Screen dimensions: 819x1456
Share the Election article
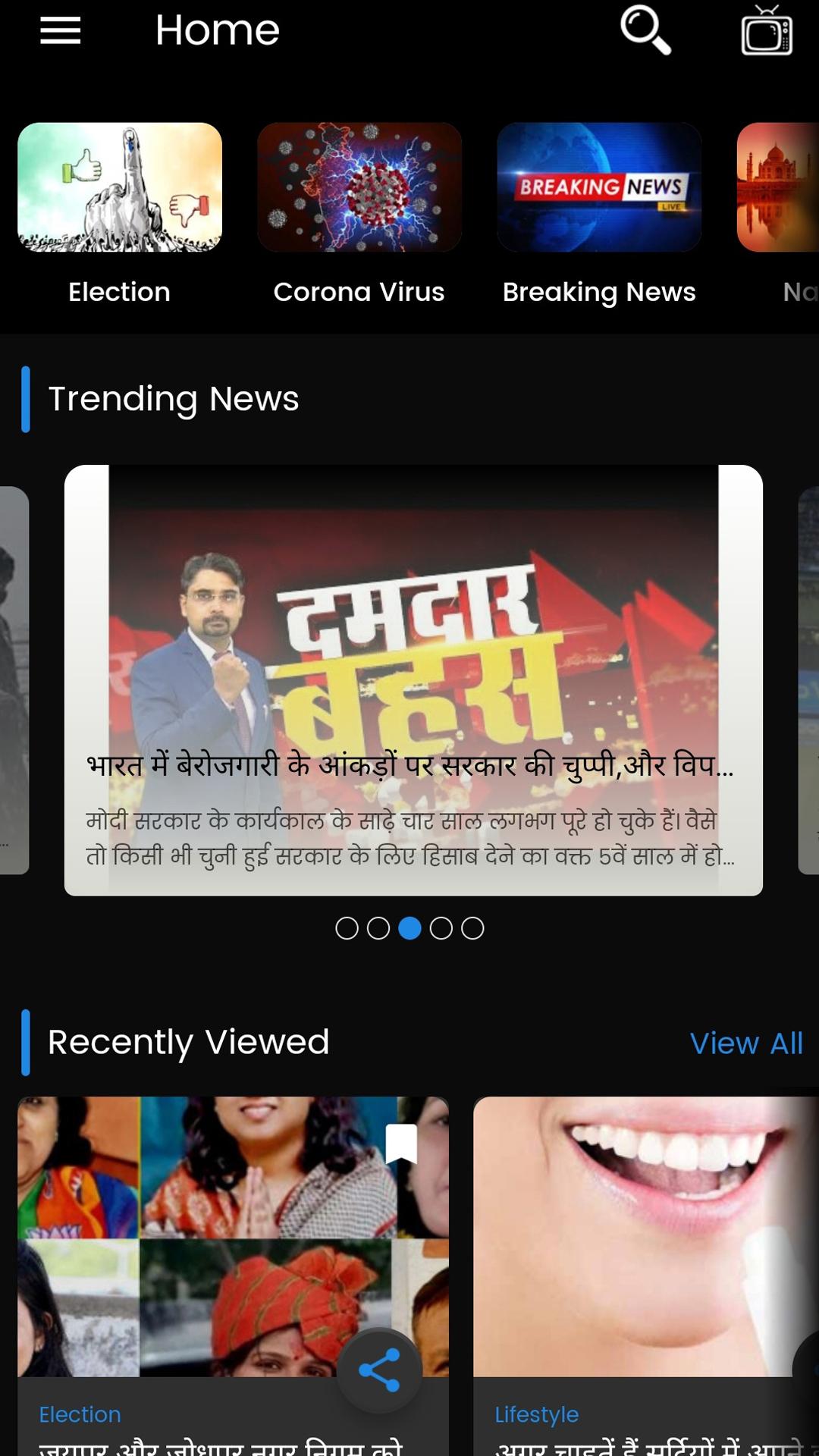coord(379,1370)
